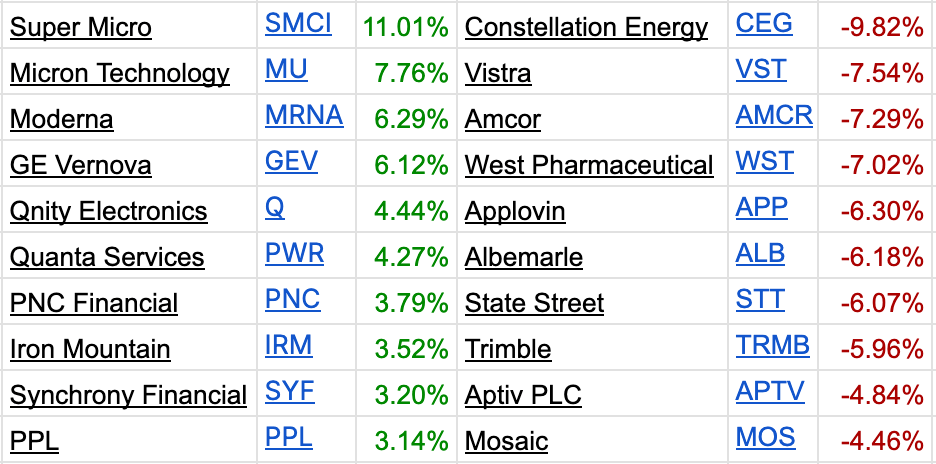View the Amcor company page
The width and height of the screenshot is (936, 464).
(503, 119)
